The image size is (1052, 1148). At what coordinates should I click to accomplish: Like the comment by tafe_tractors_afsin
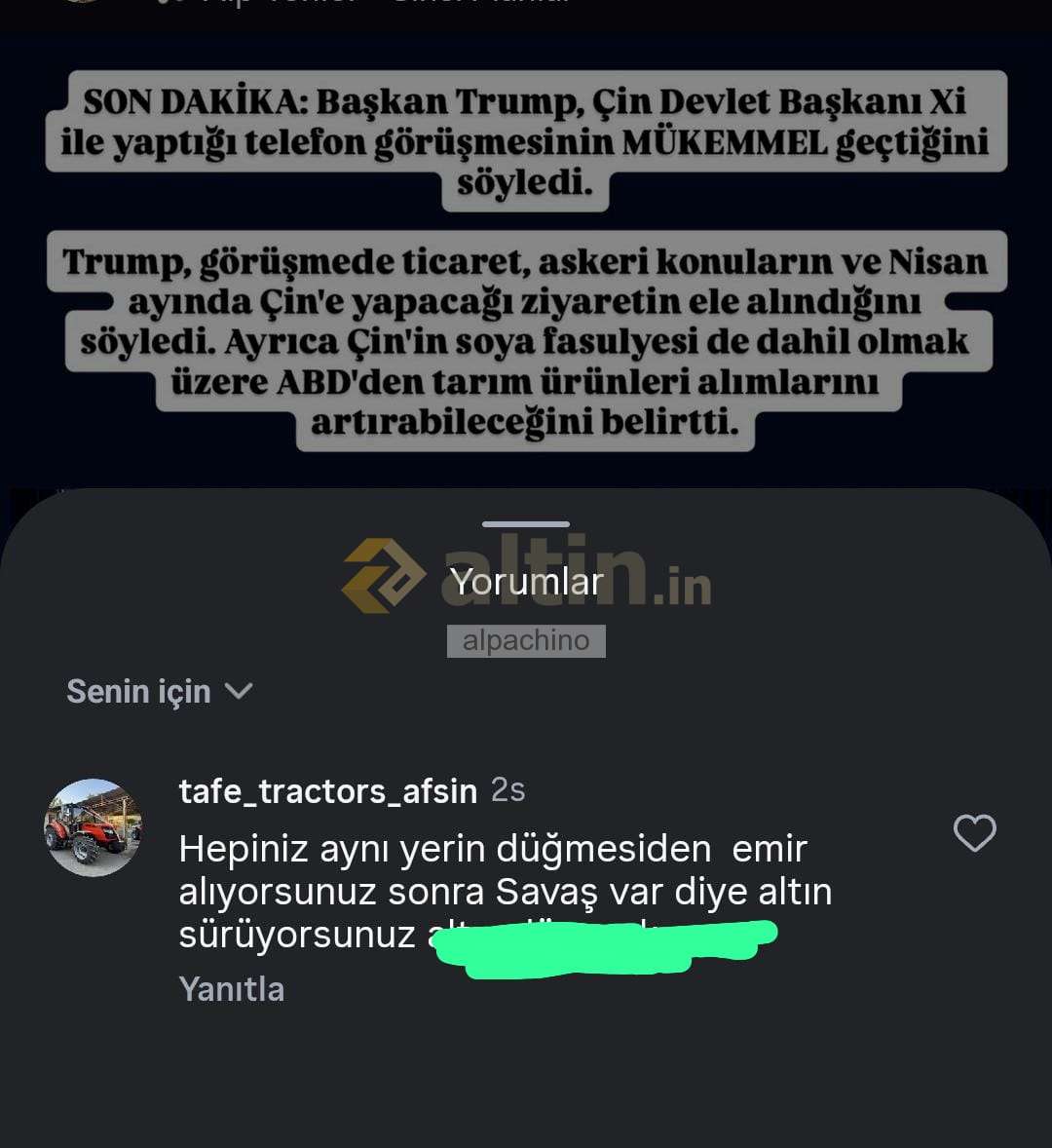[x=974, y=833]
